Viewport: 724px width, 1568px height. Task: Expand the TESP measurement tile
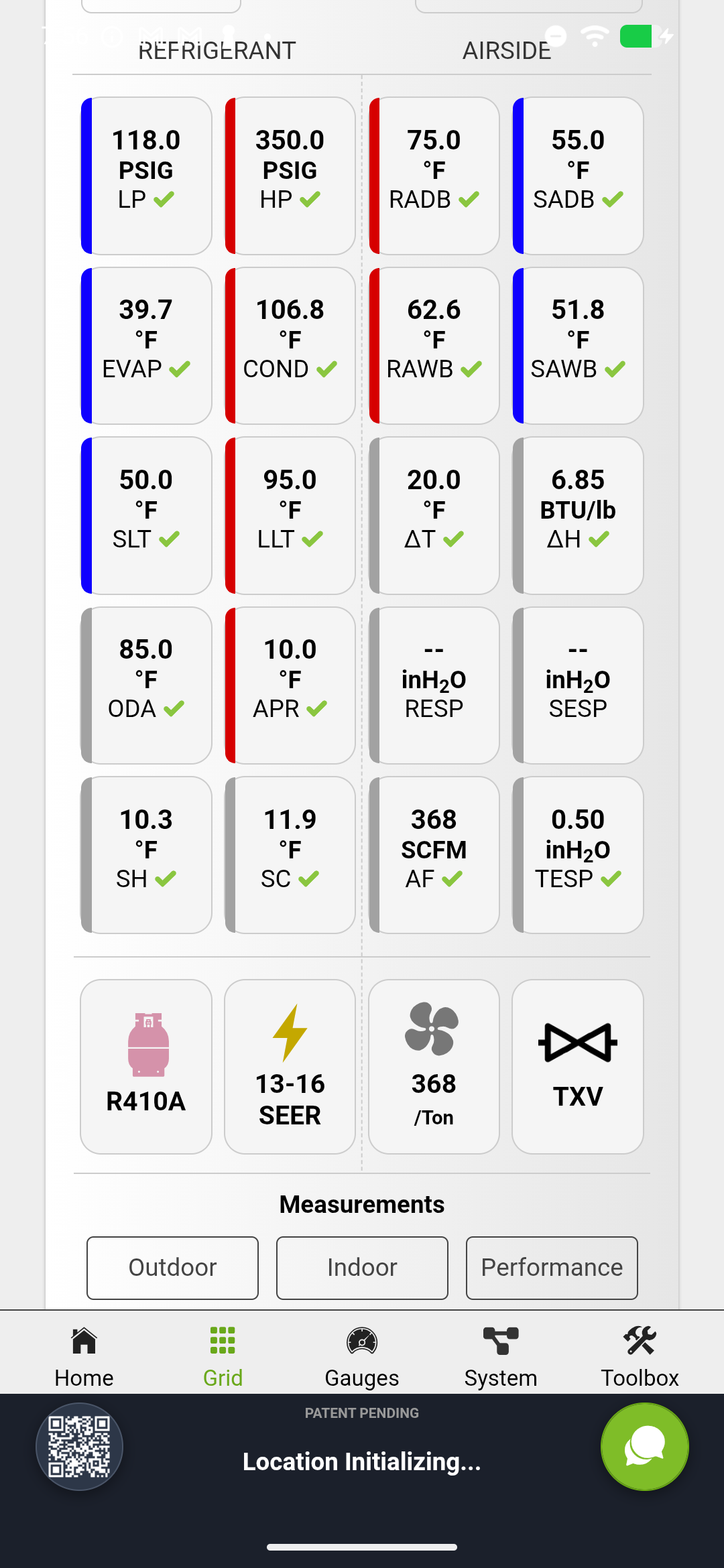pyautogui.click(x=578, y=854)
